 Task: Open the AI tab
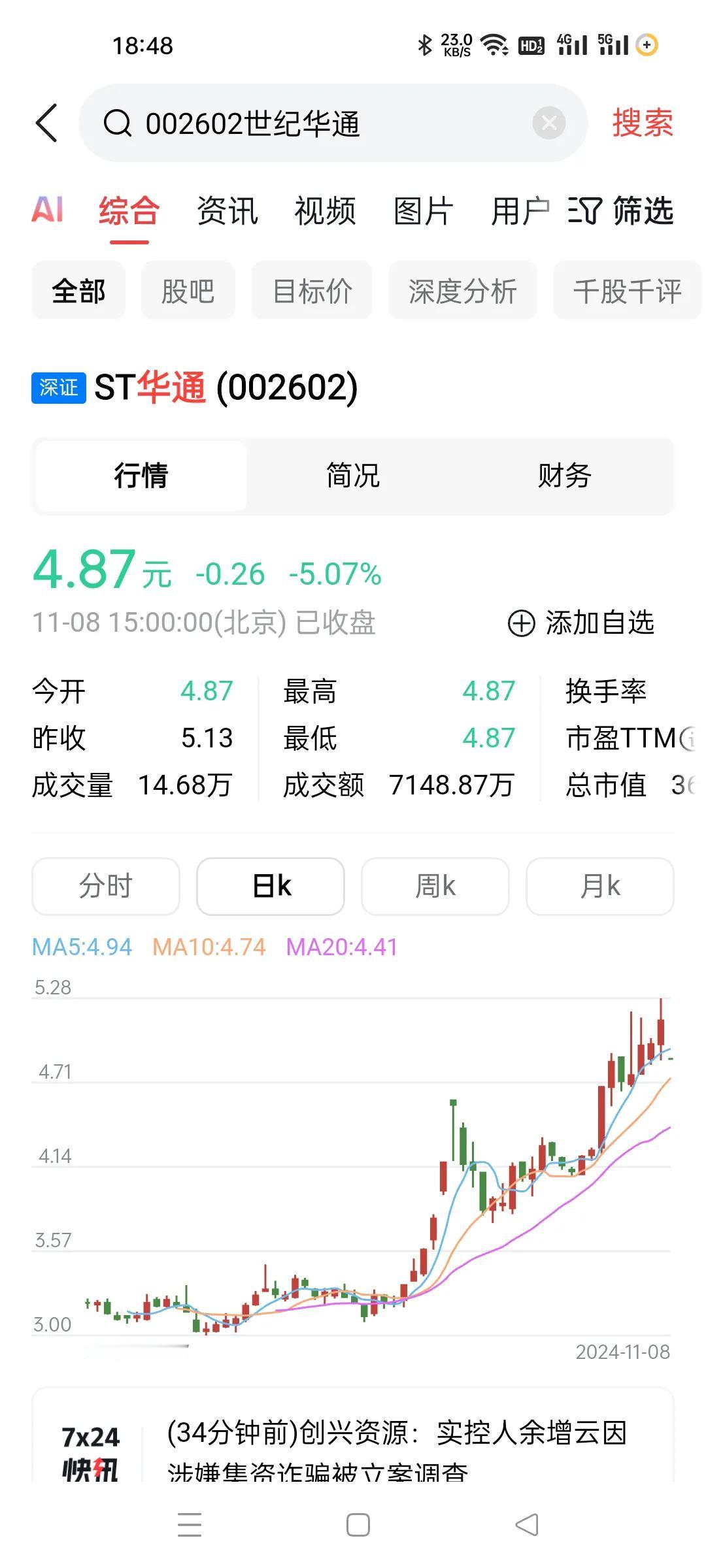point(48,210)
